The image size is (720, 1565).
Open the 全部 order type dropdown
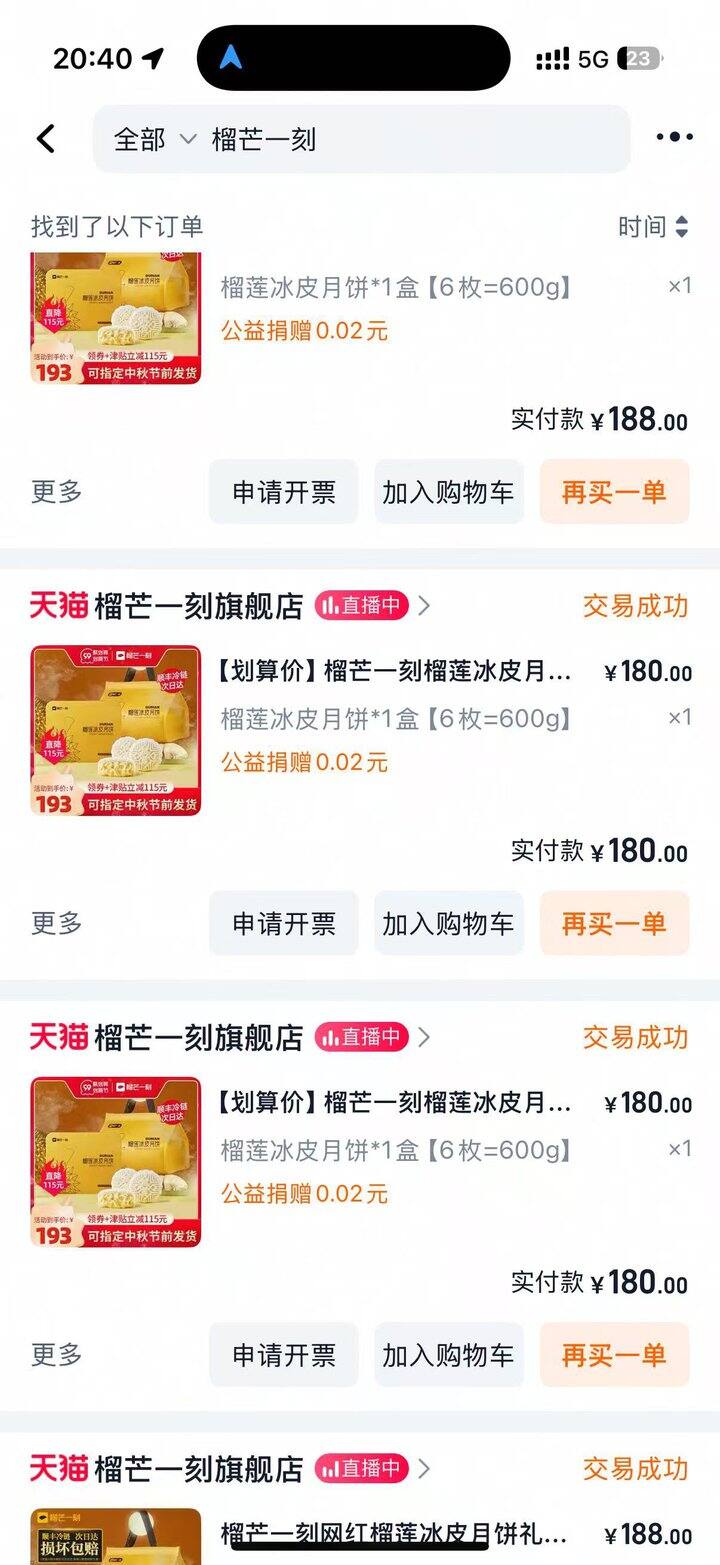(153, 140)
